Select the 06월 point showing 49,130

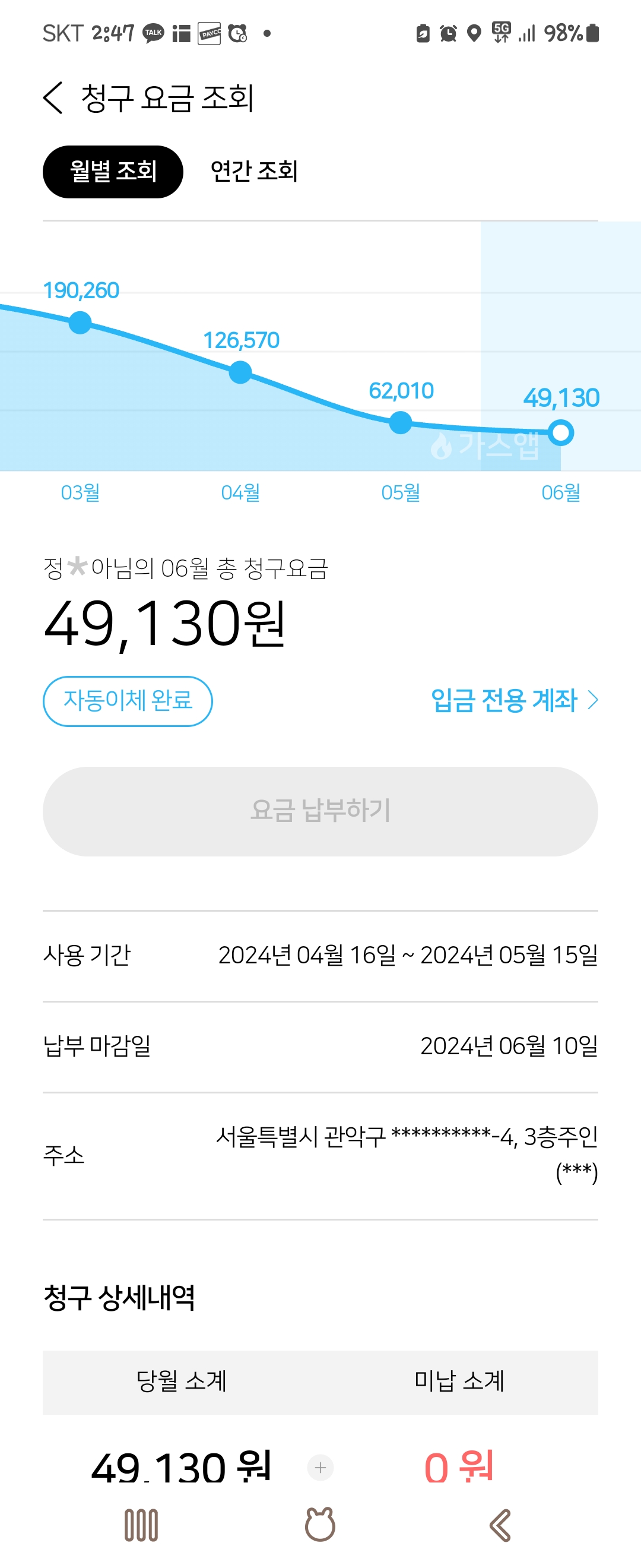(x=560, y=433)
